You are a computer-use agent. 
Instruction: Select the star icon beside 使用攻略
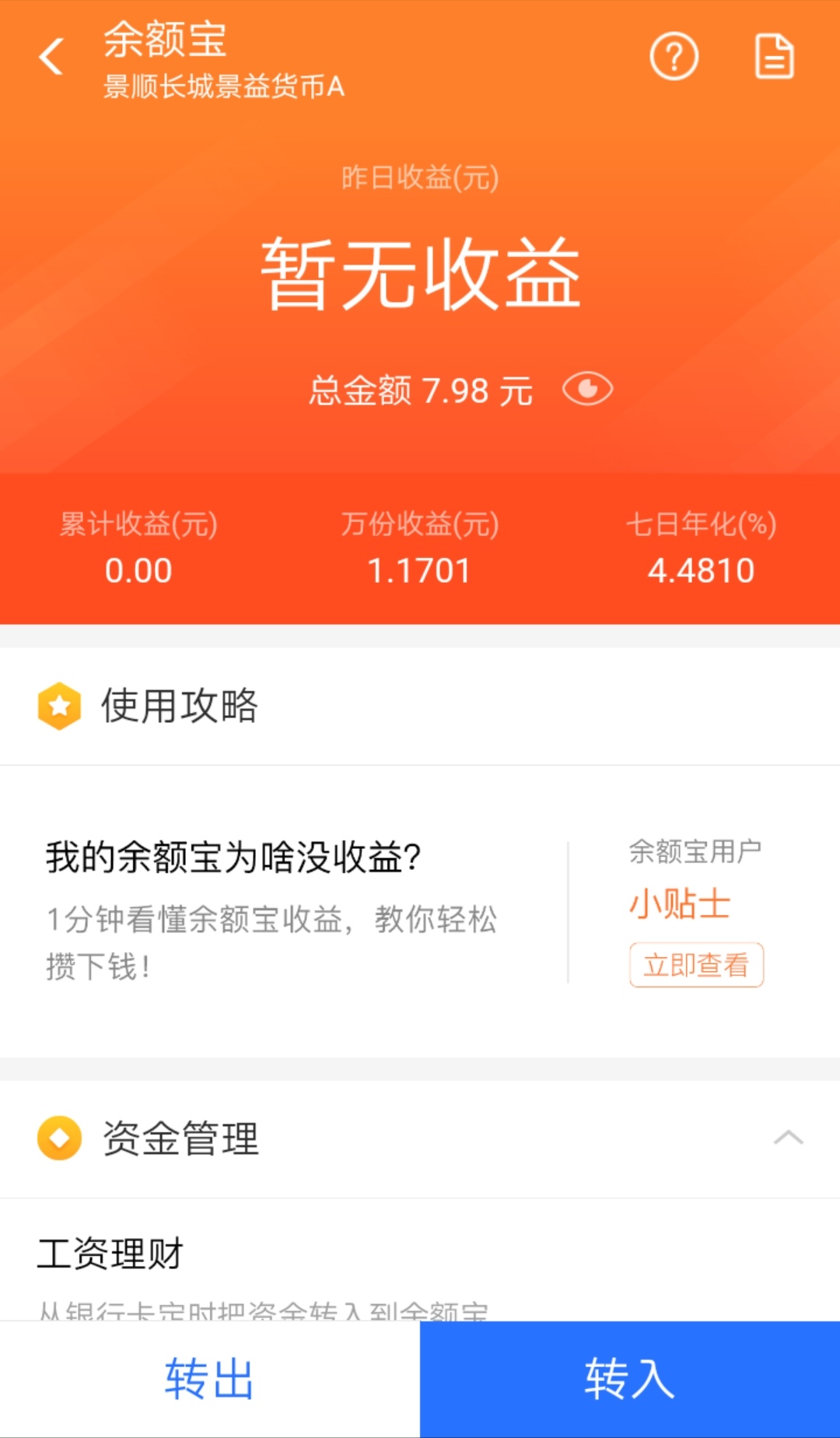(59, 707)
